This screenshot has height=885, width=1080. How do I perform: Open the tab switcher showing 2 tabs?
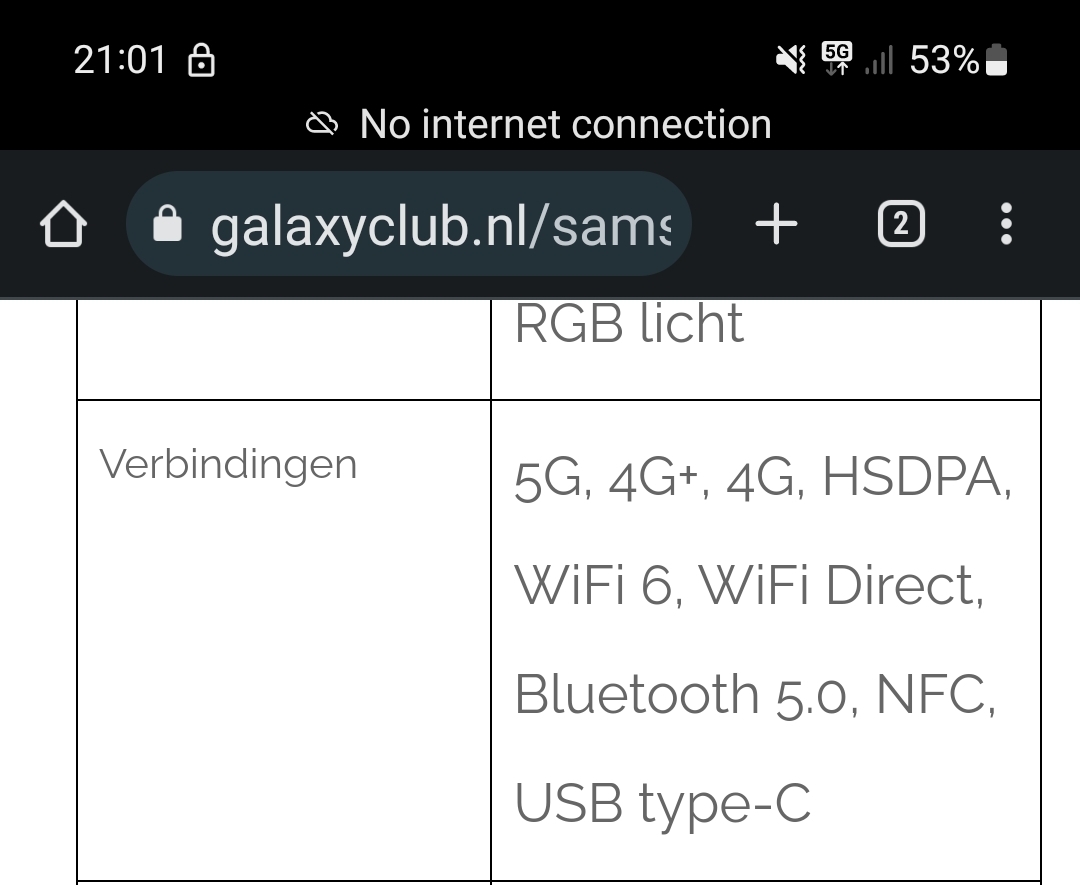[x=900, y=225]
